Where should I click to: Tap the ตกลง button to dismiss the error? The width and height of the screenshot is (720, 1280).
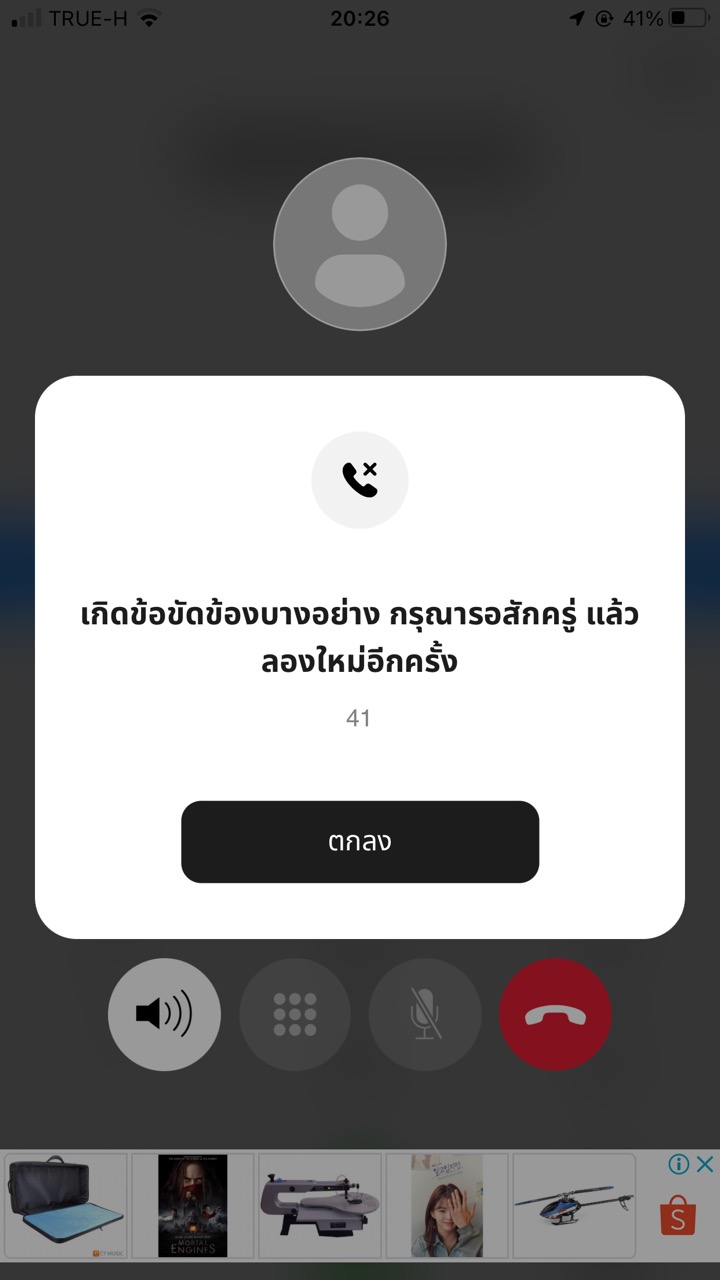(x=360, y=841)
